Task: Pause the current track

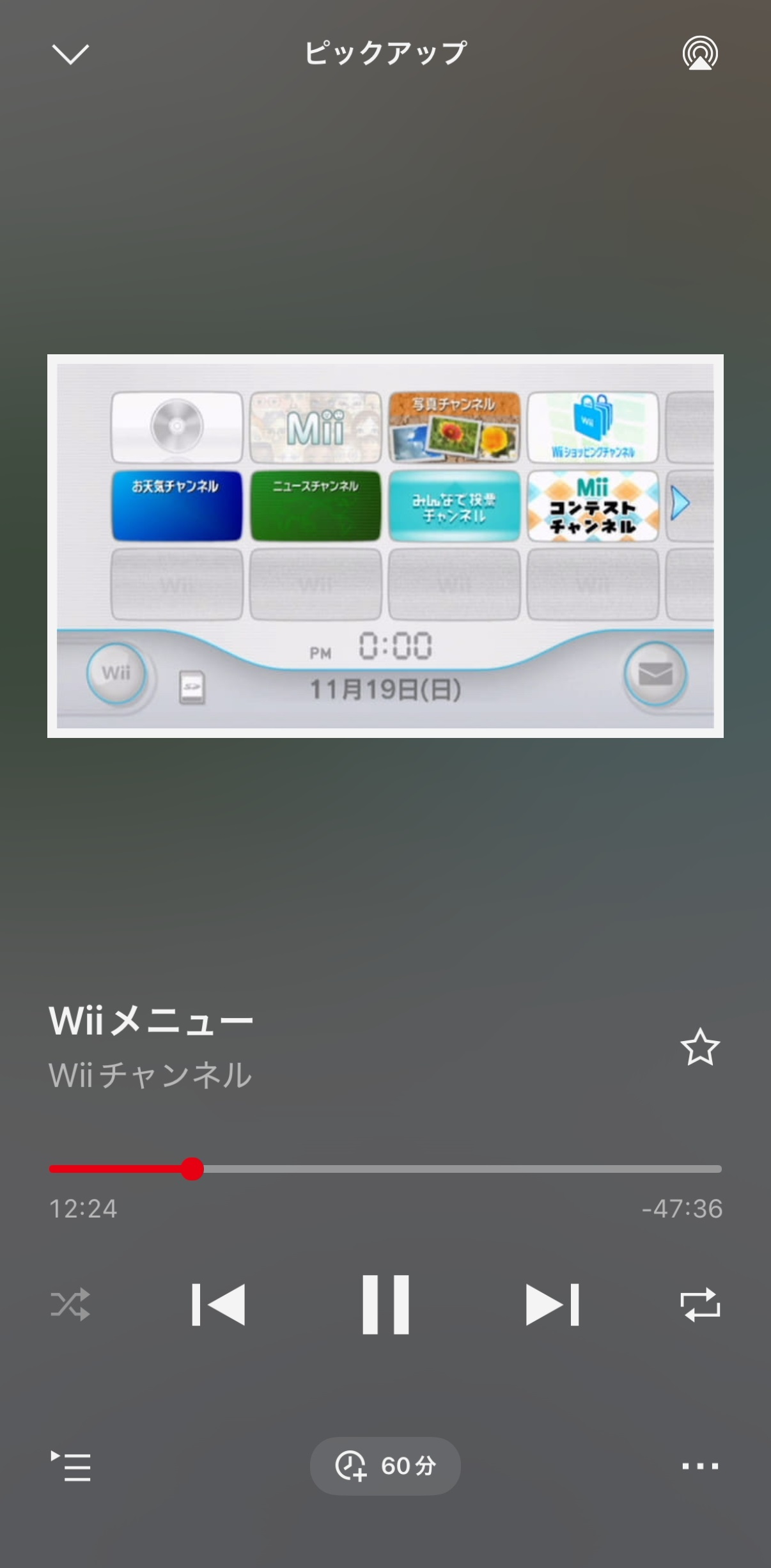Action: point(385,1305)
